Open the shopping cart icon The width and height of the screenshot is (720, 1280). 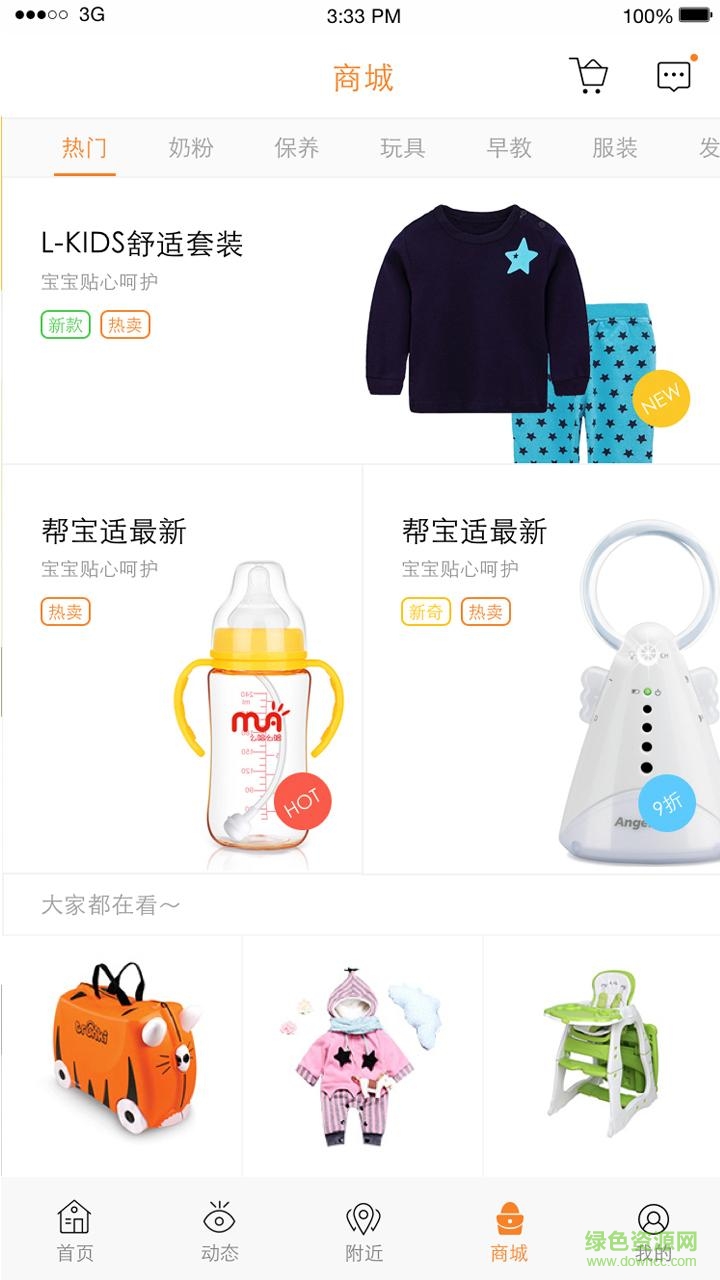tap(591, 74)
